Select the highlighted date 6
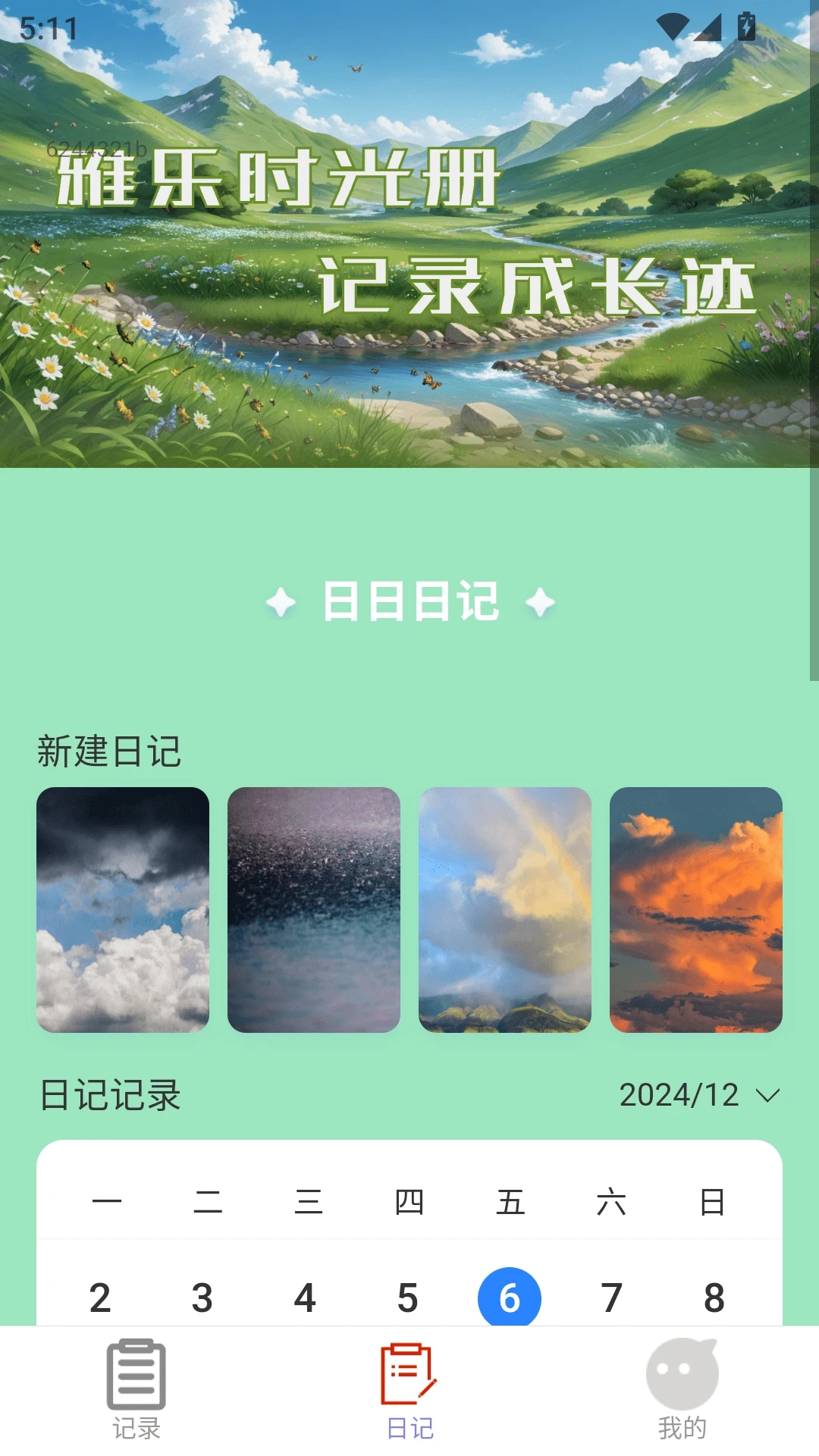 (510, 1298)
